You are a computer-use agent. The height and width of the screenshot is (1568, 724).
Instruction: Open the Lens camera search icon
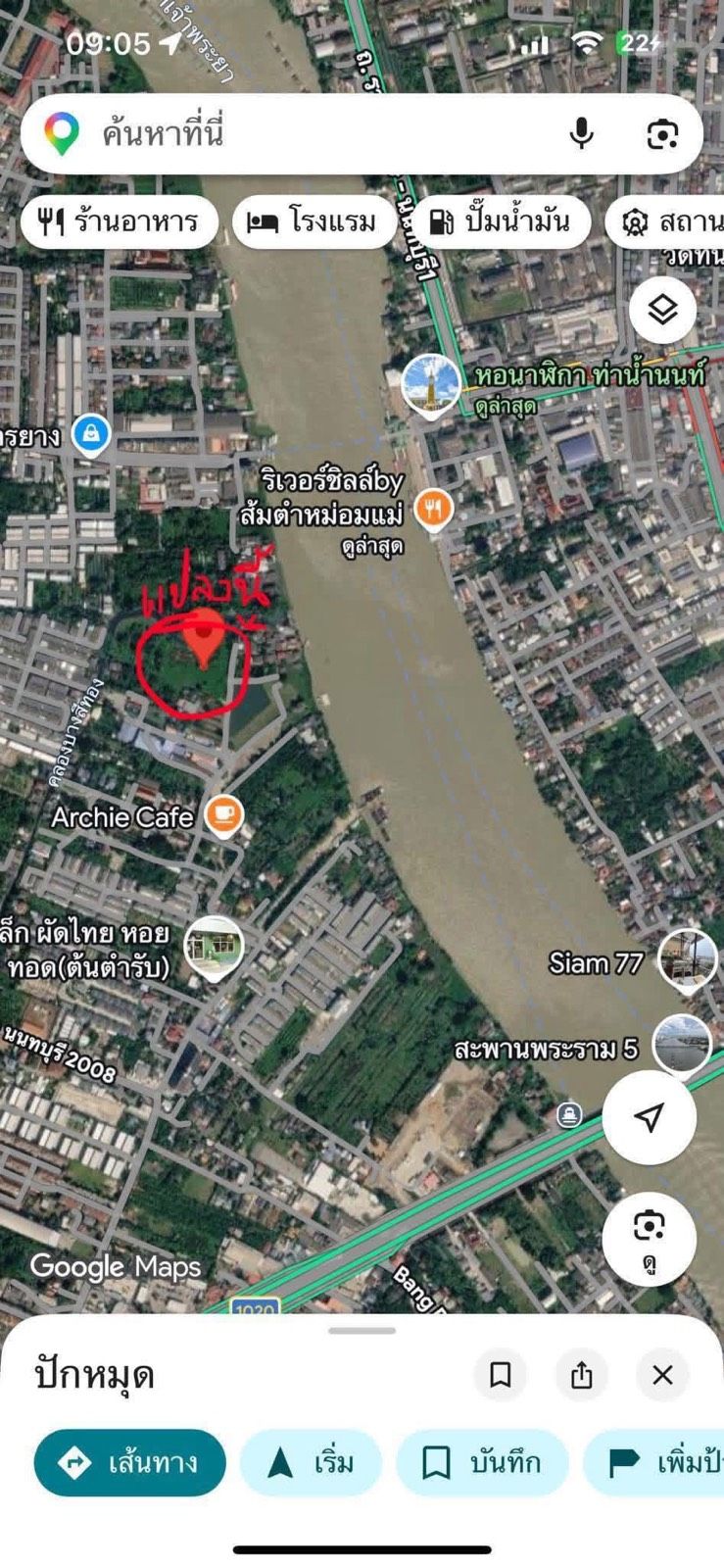[663, 134]
